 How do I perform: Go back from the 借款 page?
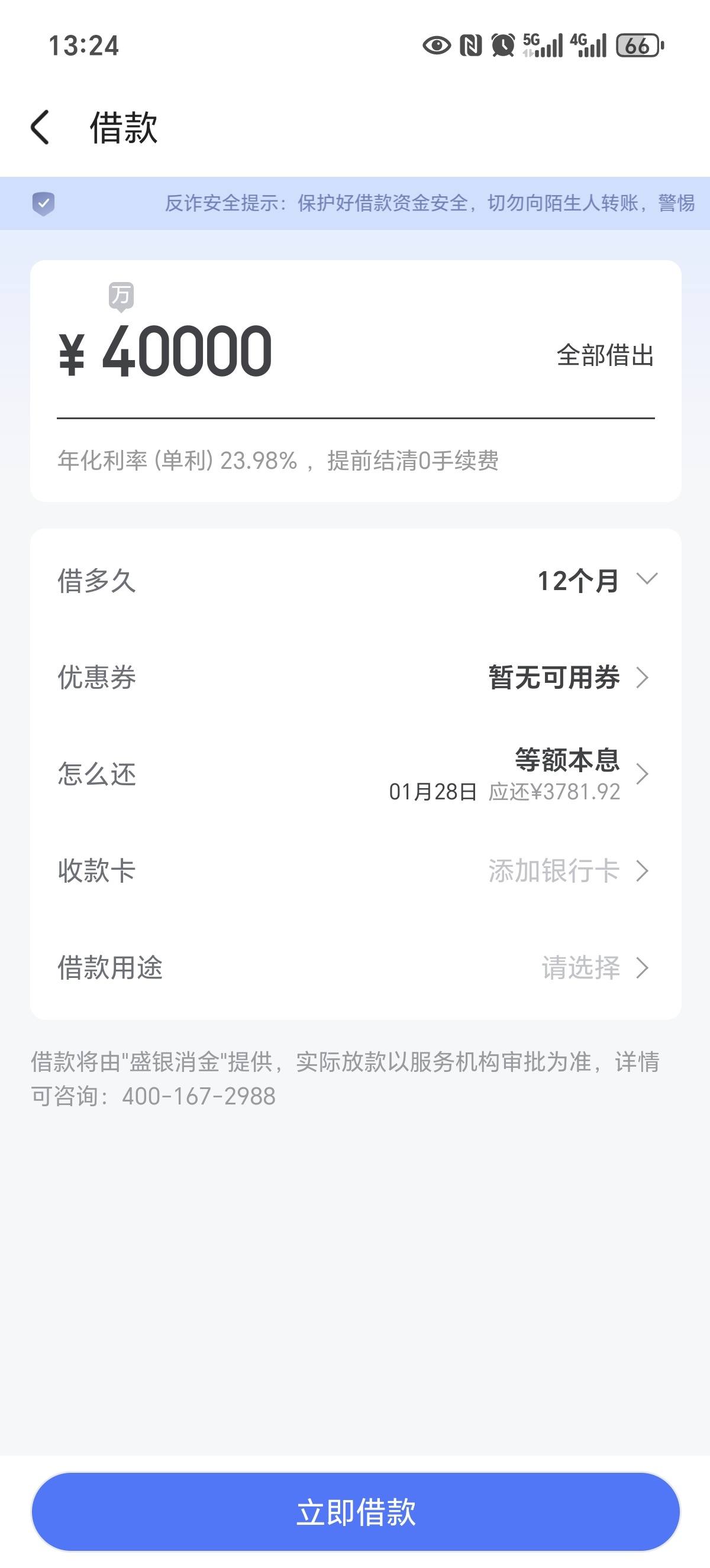40,128
